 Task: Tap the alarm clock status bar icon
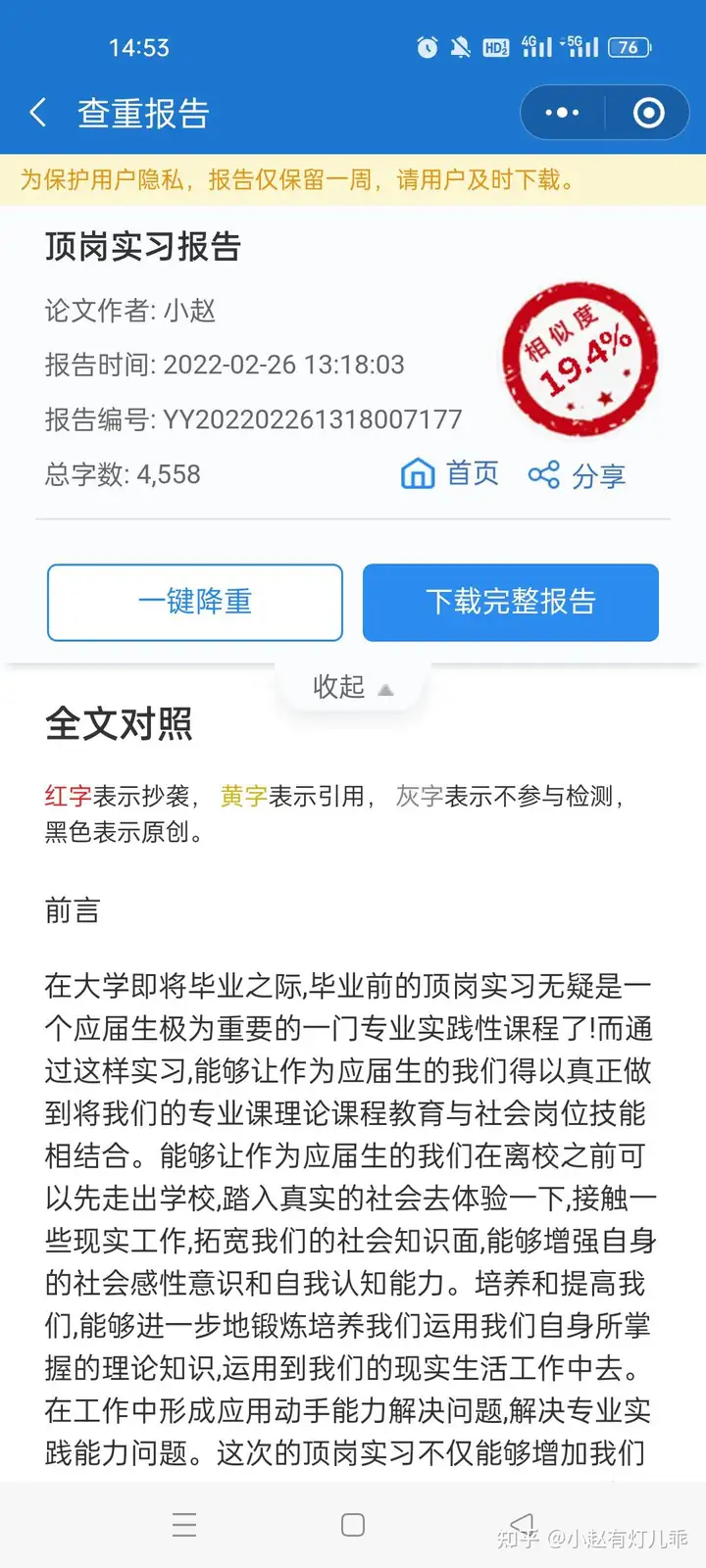point(426,46)
